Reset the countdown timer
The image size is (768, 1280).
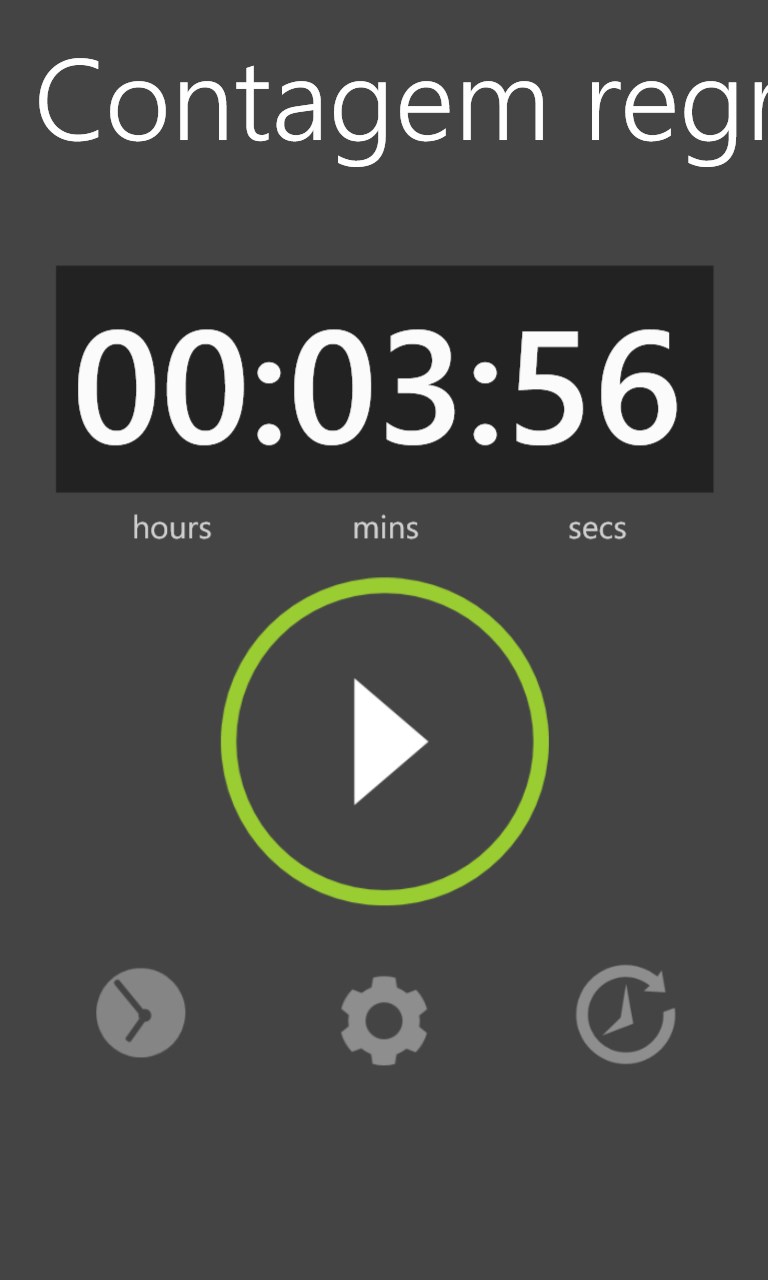click(x=626, y=1014)
